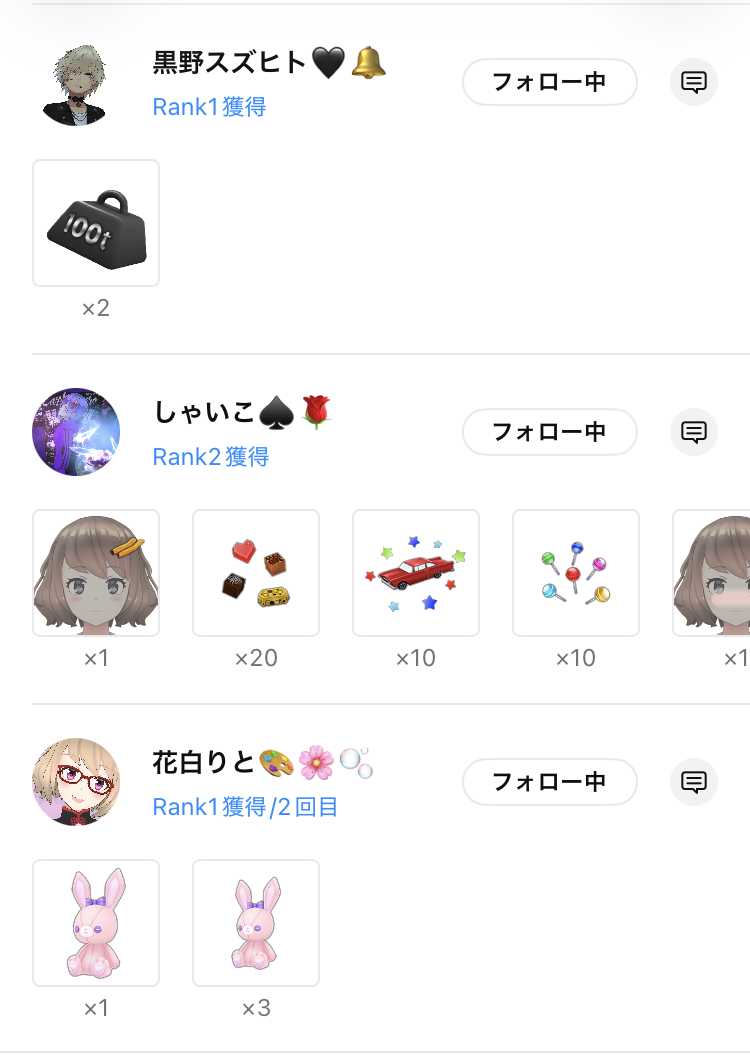Unfollow しゃいこ via フォロー中 button
Viewport: 750px width, 1055px height.
click(549, 432)
